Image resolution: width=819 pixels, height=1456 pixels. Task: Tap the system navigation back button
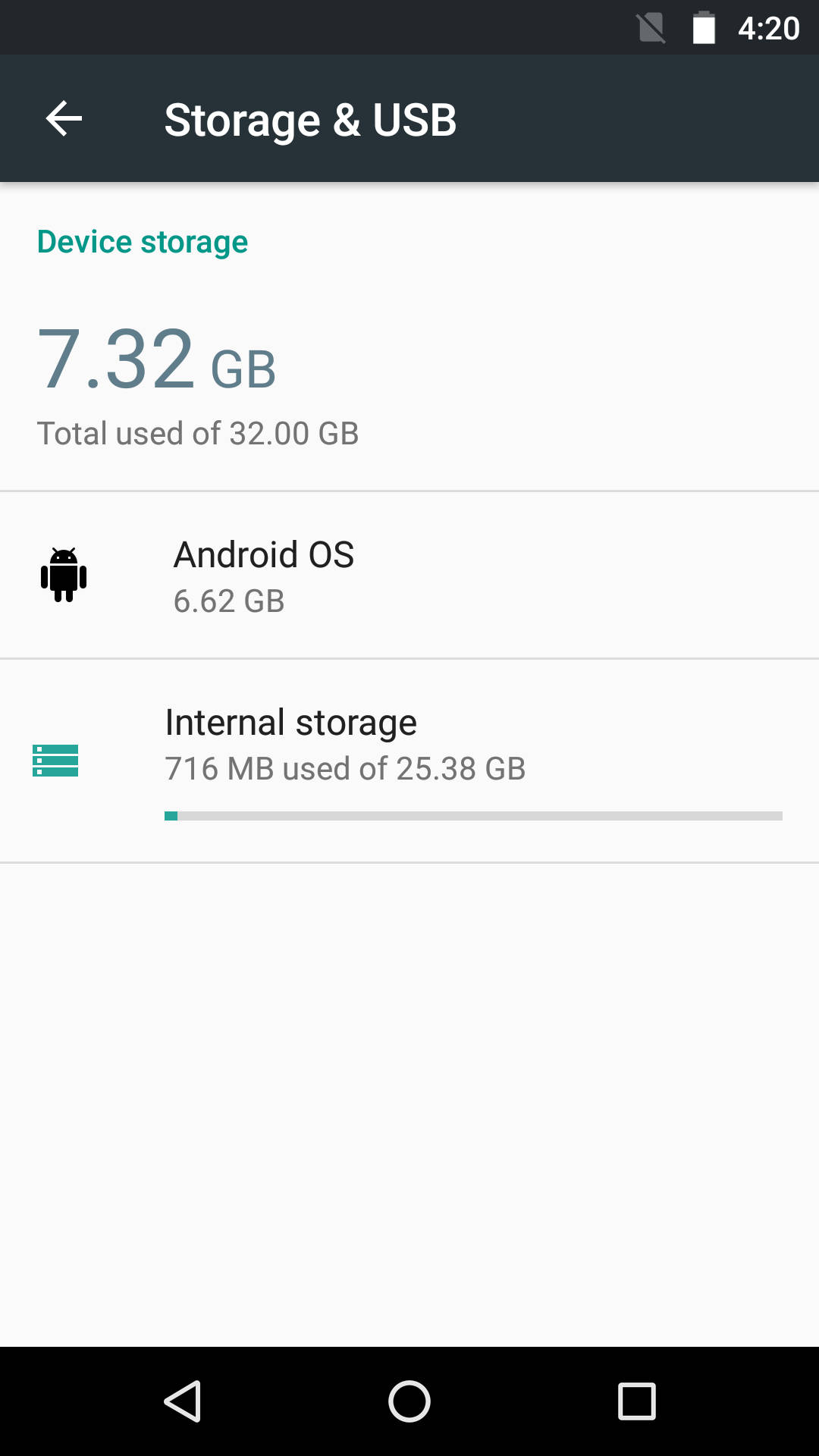183,1401
